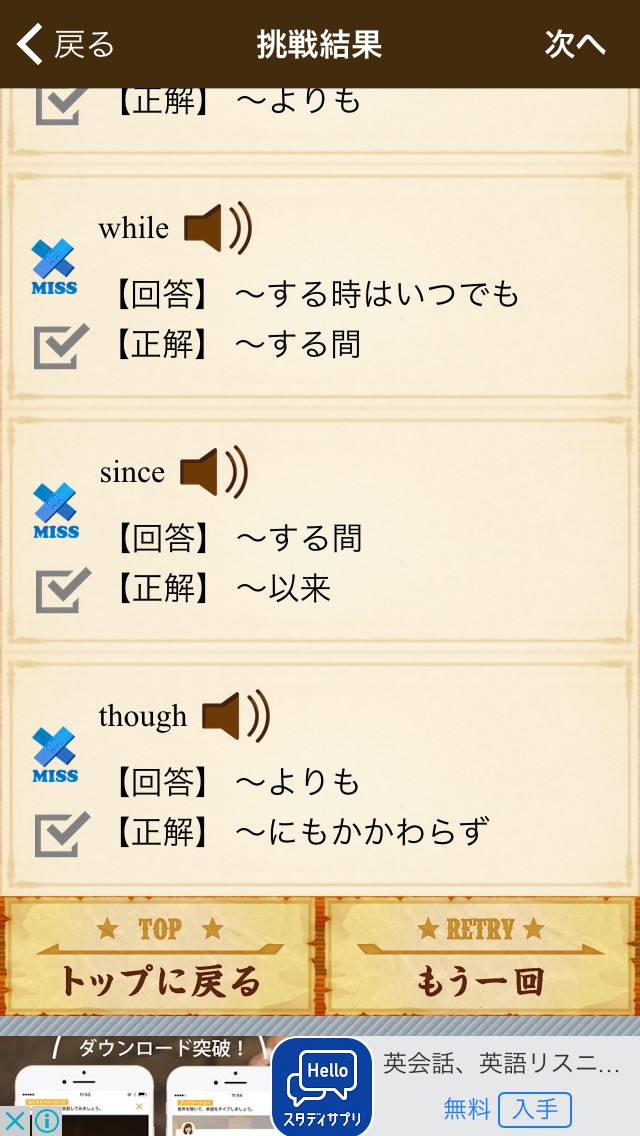Play pronunciation audio for "while"

pyautogui.click(x=217, y=228)
